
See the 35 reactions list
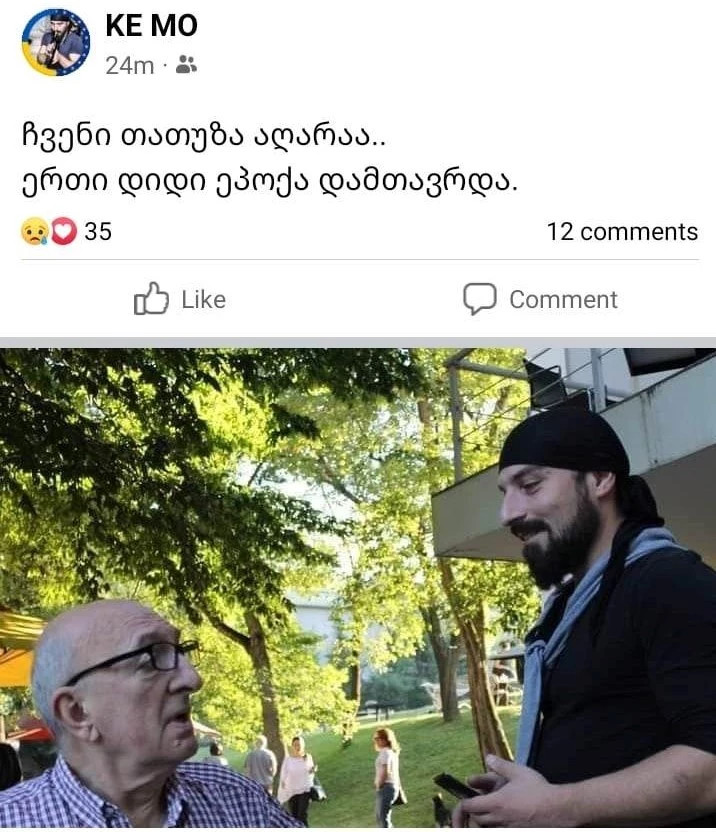click(x=66, y=232)
